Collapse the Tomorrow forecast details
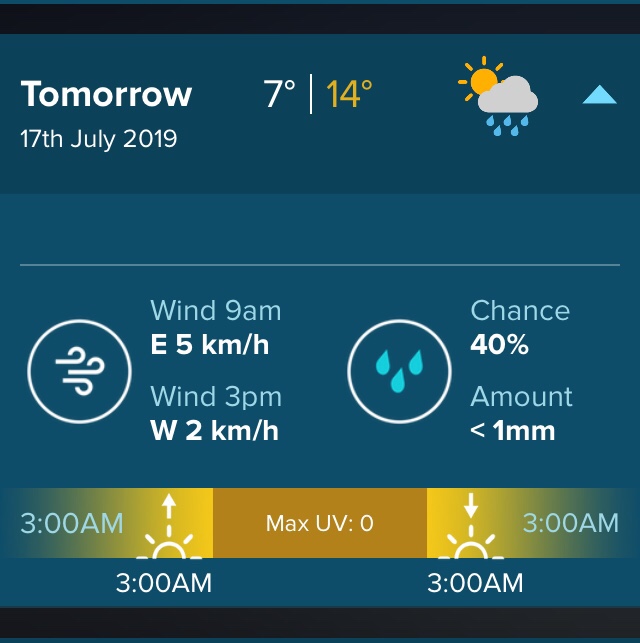This screenshot has height=643, width=640. (599, 95)
